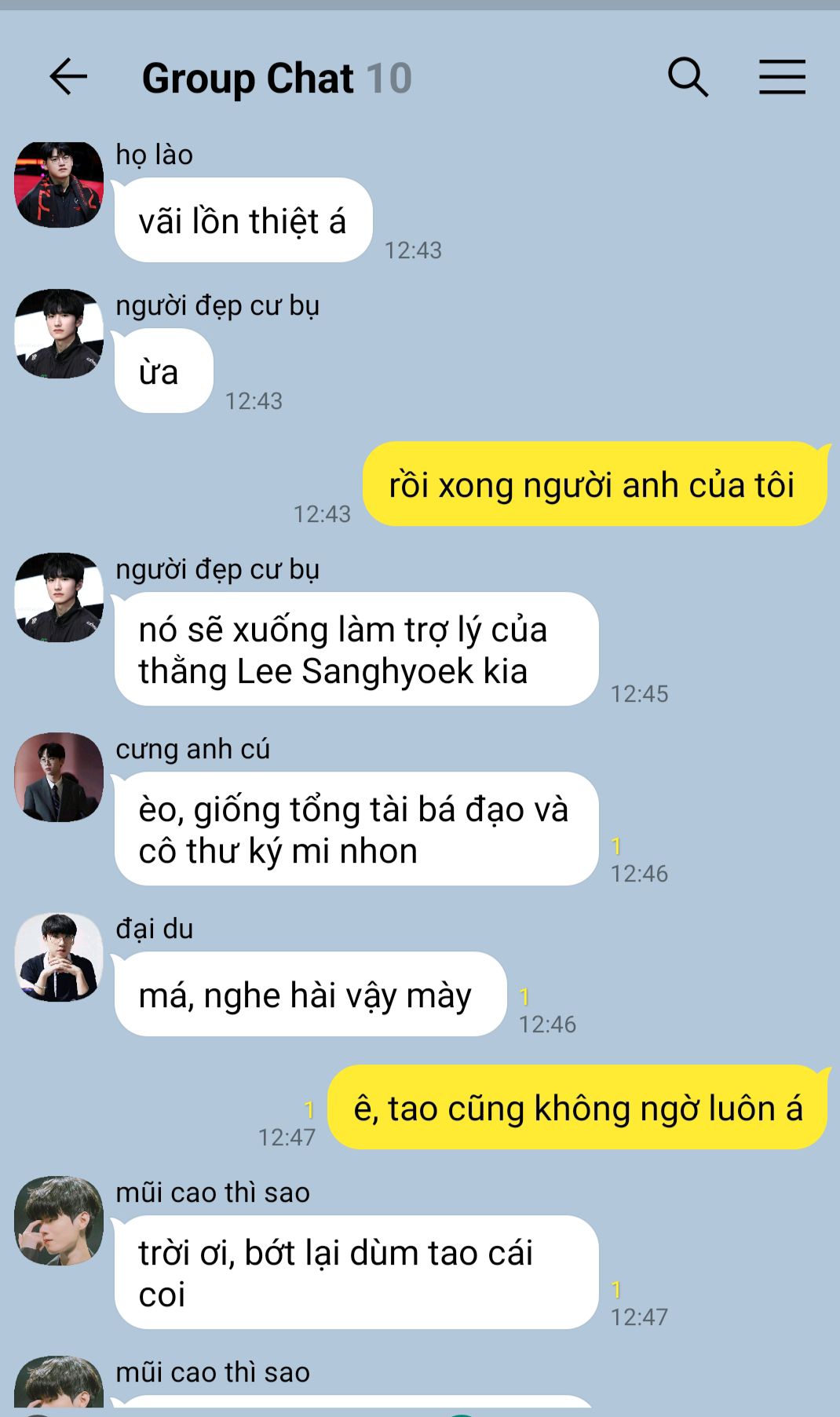The width and height of the screenshot is (840, 1417).
Task: Open họ lào's profile picture
Action: pos(59,185)
